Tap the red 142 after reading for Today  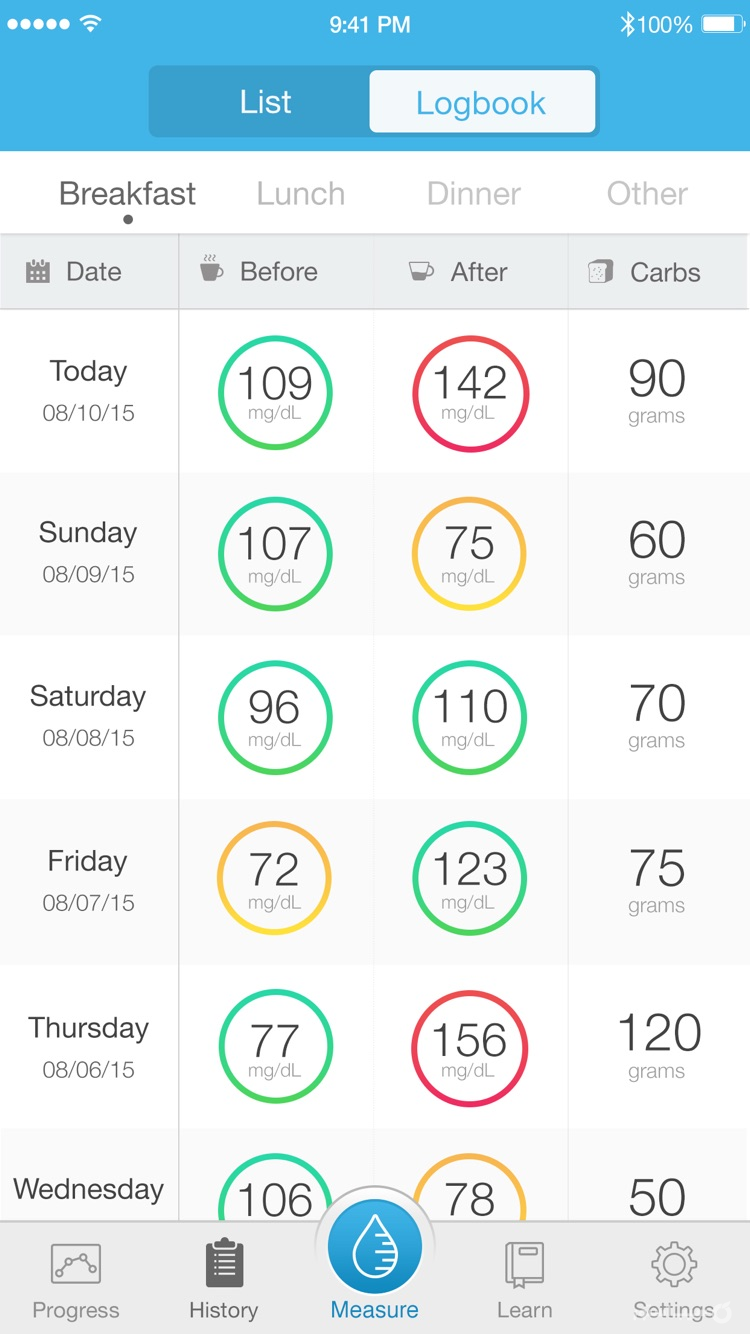pyautogui.click(x=470, y=392)
